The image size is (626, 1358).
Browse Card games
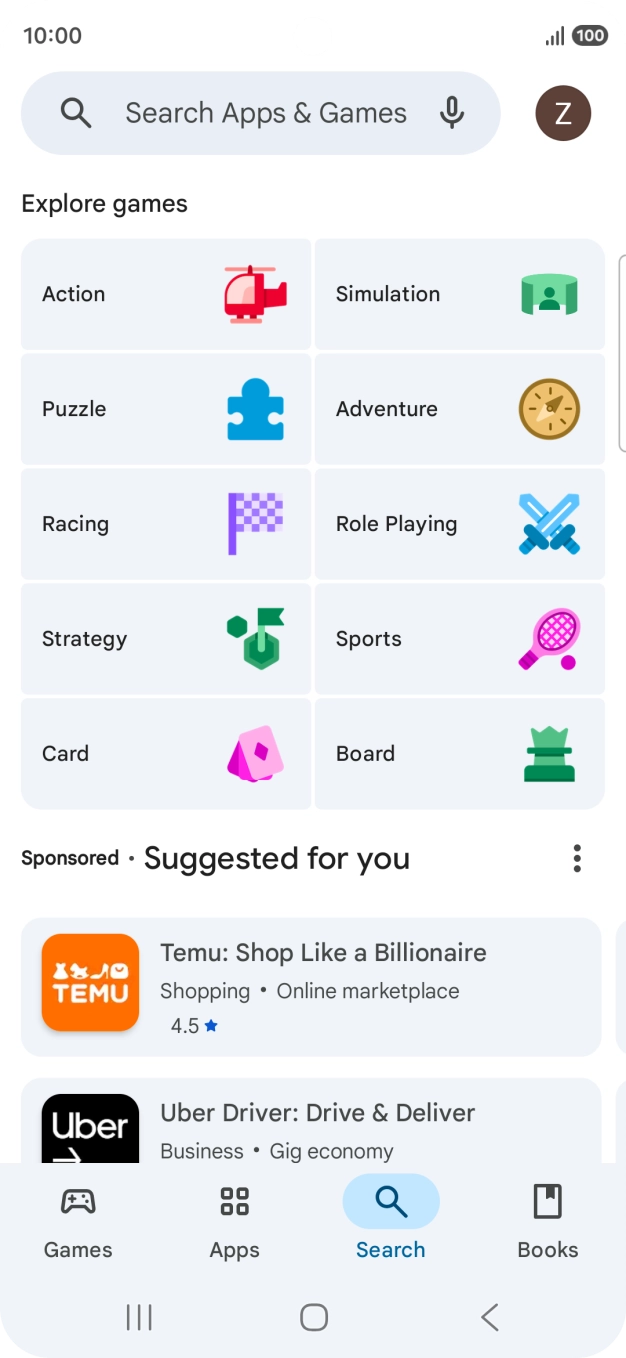click(166, 754)
